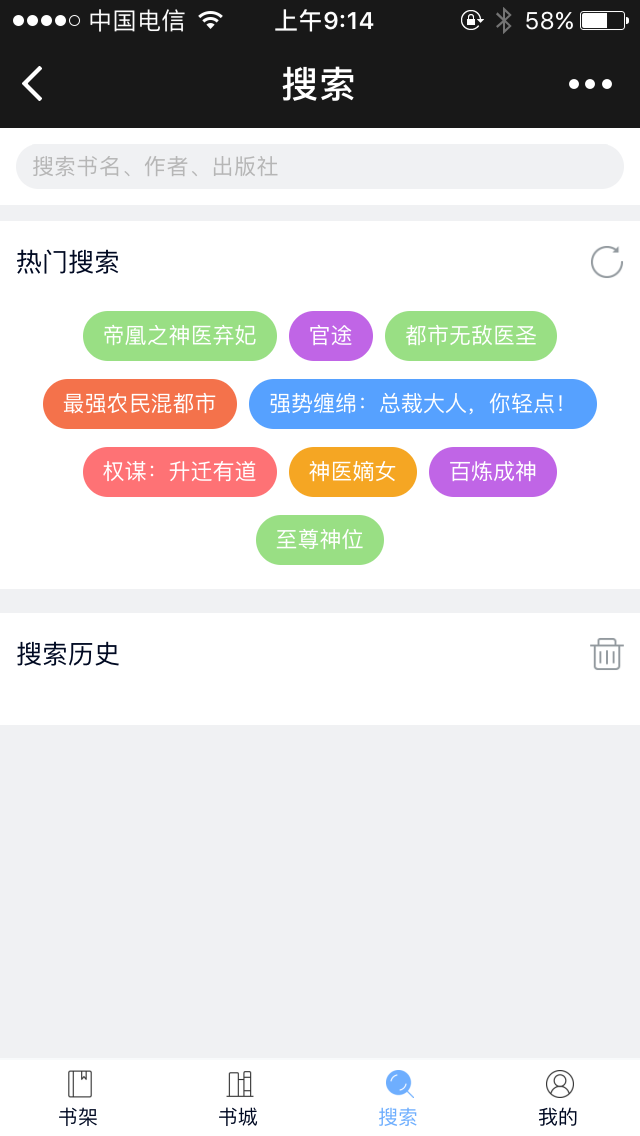Switch to the 书架 tab
Image resolution: width=640 pixels, height=1136 pixels.
[79, 1097]
